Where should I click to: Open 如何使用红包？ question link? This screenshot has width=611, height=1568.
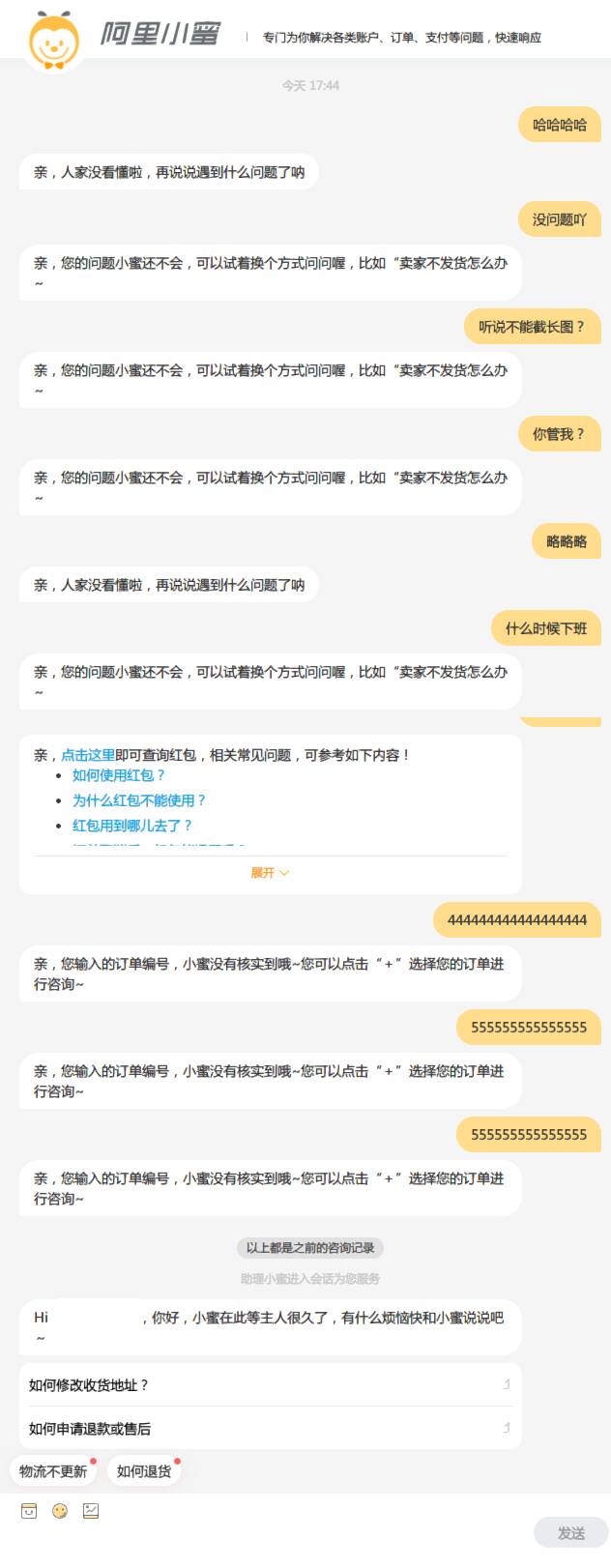pyautogui.click(x=119, y=775)
